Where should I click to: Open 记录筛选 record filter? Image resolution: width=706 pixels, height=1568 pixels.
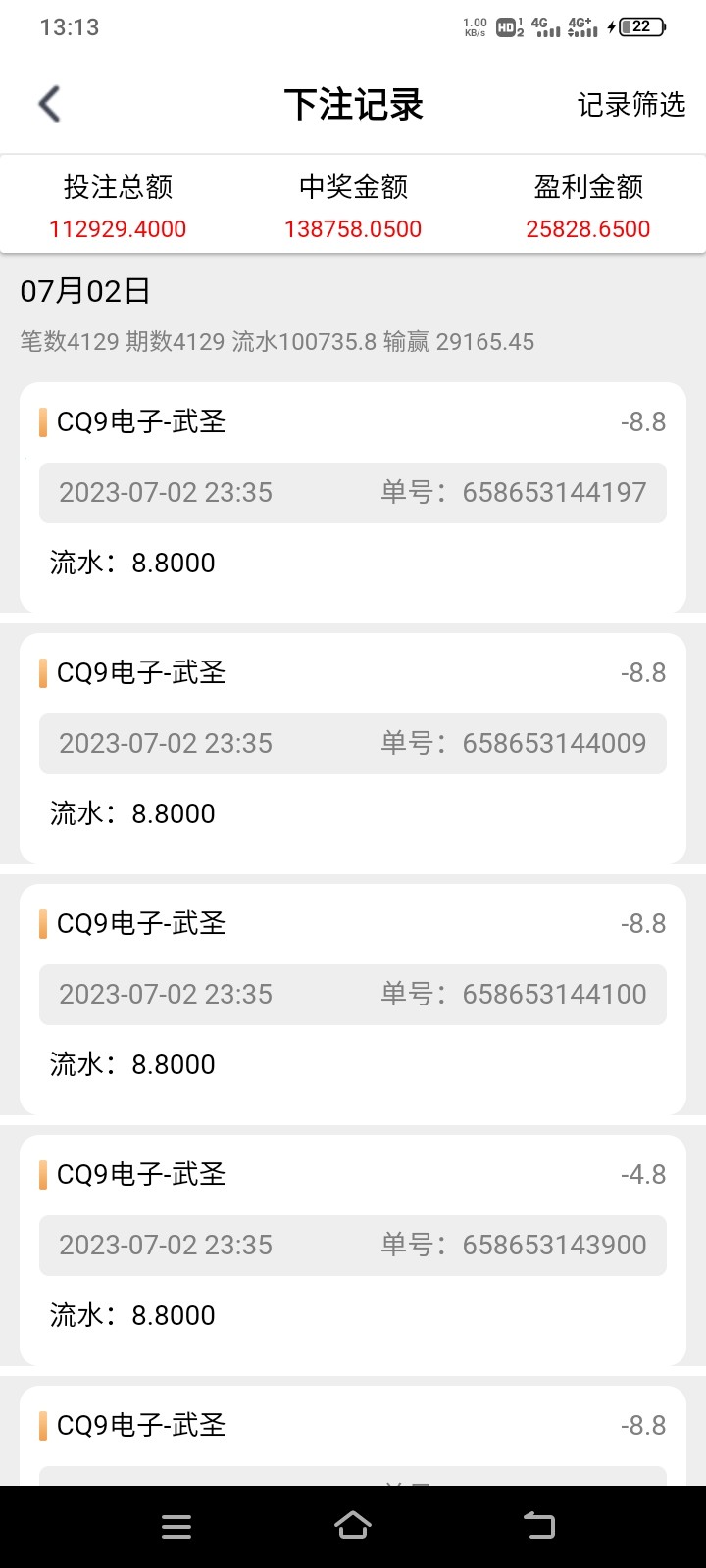[630, 105]
